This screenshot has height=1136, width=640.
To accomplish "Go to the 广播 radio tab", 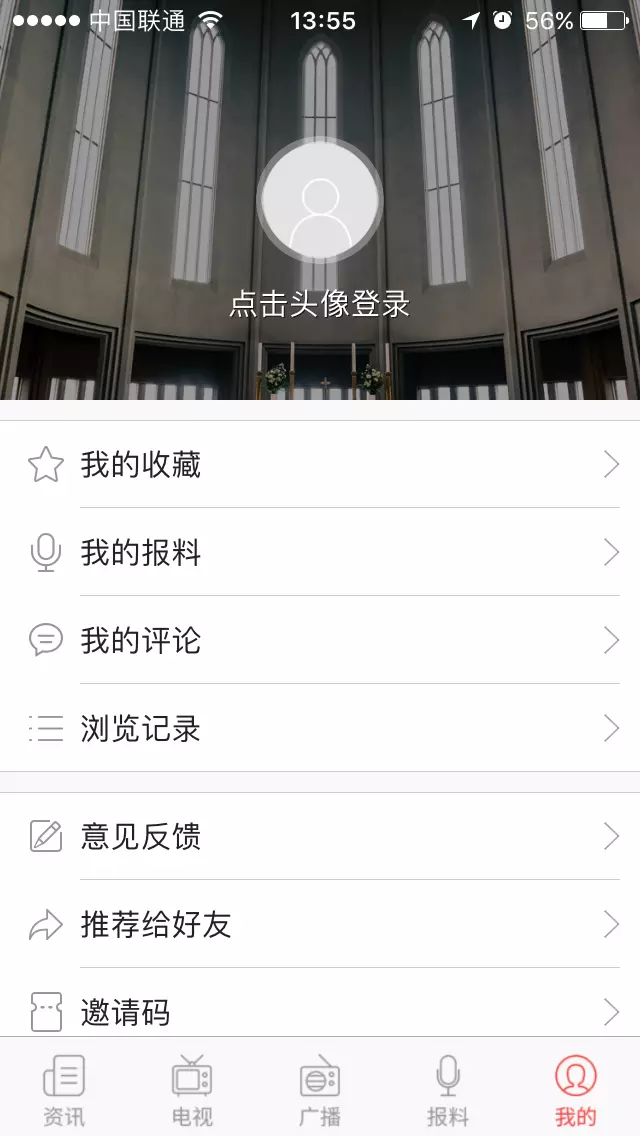I will [x=320, y=1088].
